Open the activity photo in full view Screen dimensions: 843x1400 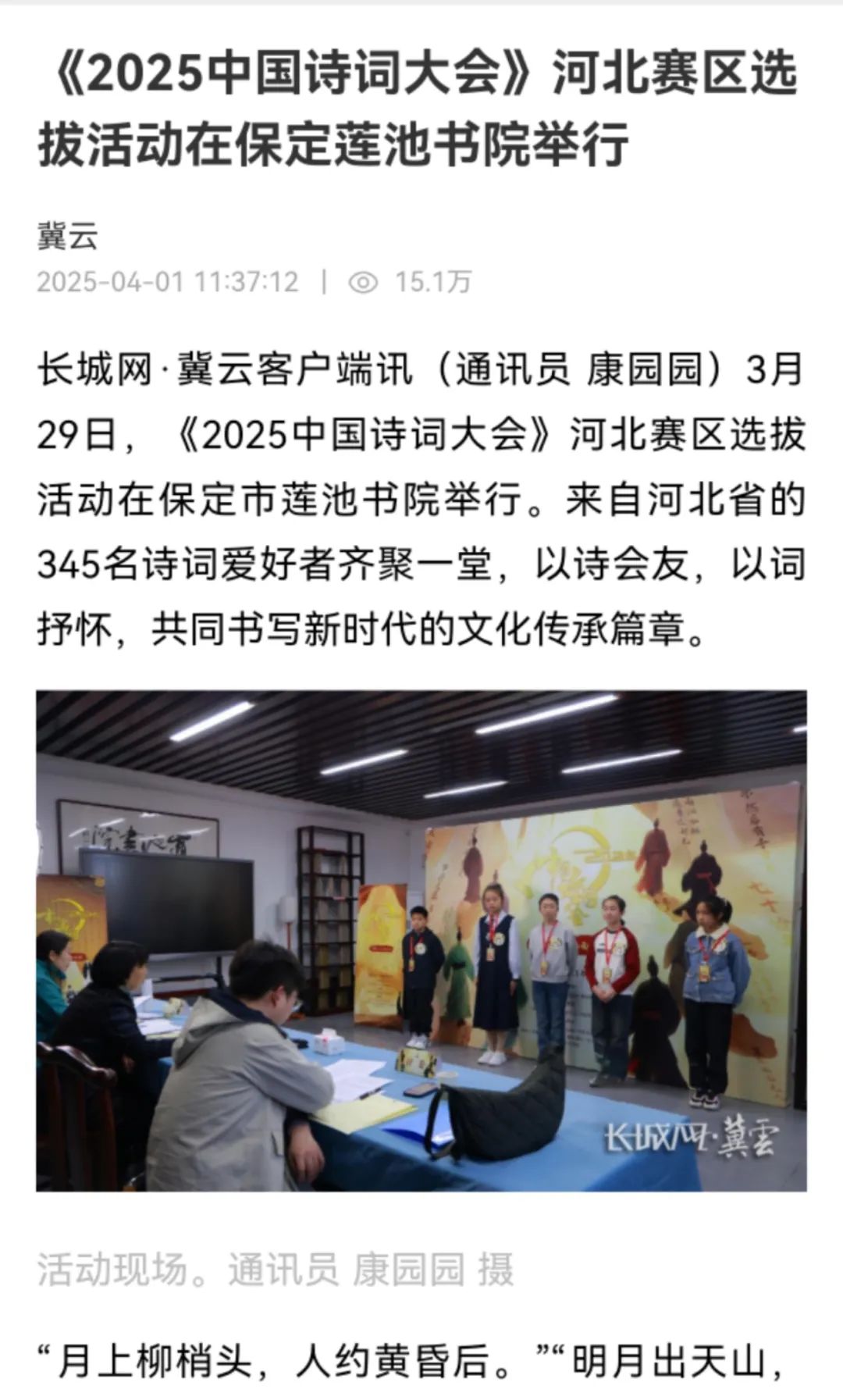pos(421,940)
